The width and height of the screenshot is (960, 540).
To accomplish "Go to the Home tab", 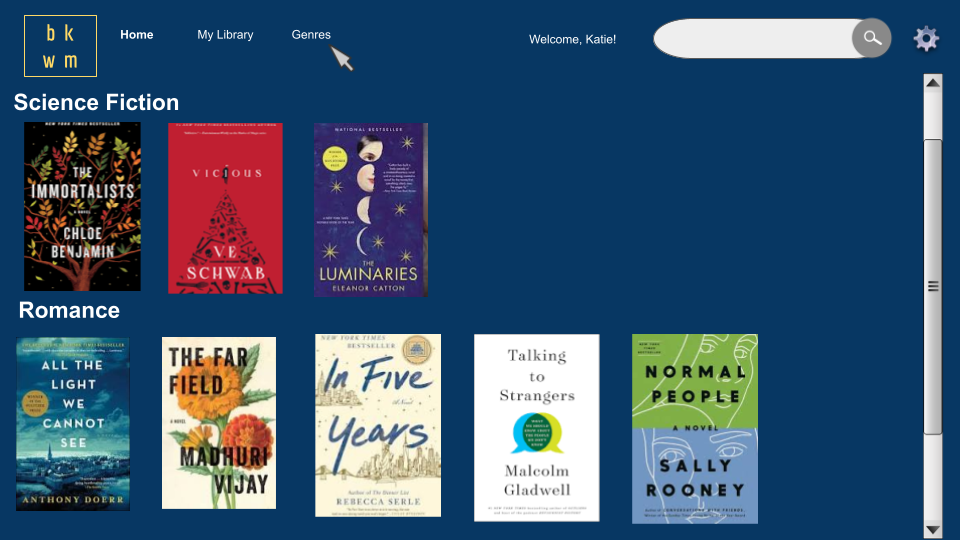I will (x=137, y=35).
